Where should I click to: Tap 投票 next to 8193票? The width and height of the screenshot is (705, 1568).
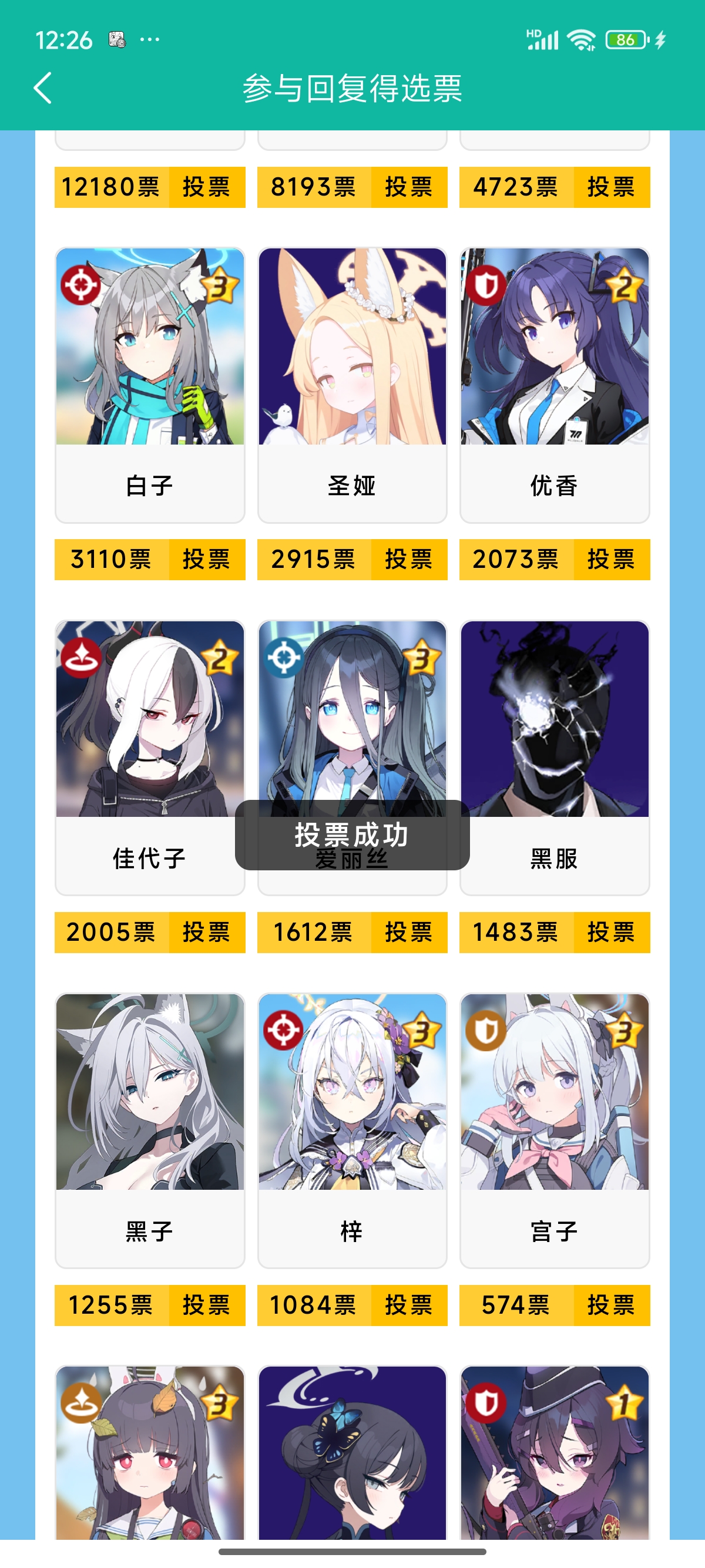[x=408, y=187]
